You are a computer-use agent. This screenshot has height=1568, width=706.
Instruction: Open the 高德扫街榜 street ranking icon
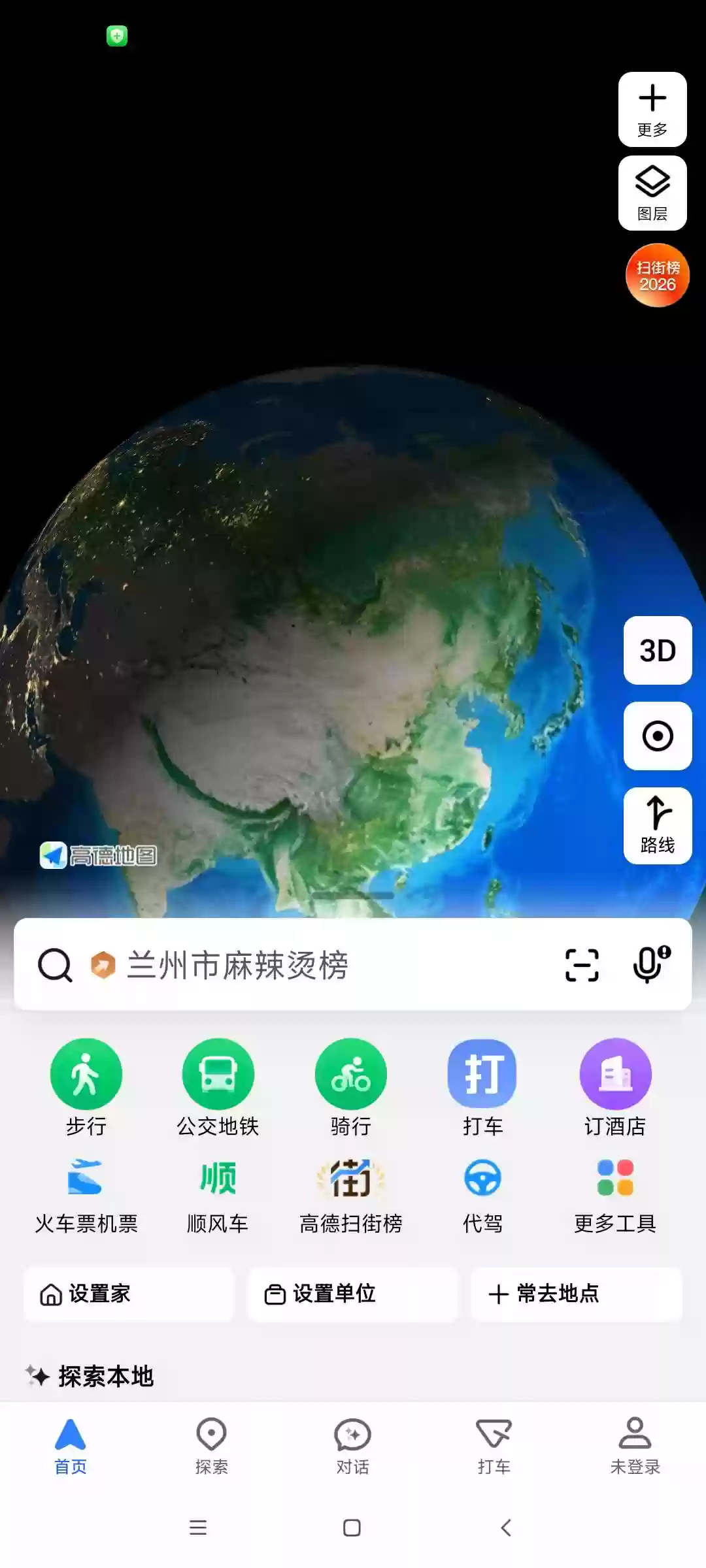(x=351, y=1179)
